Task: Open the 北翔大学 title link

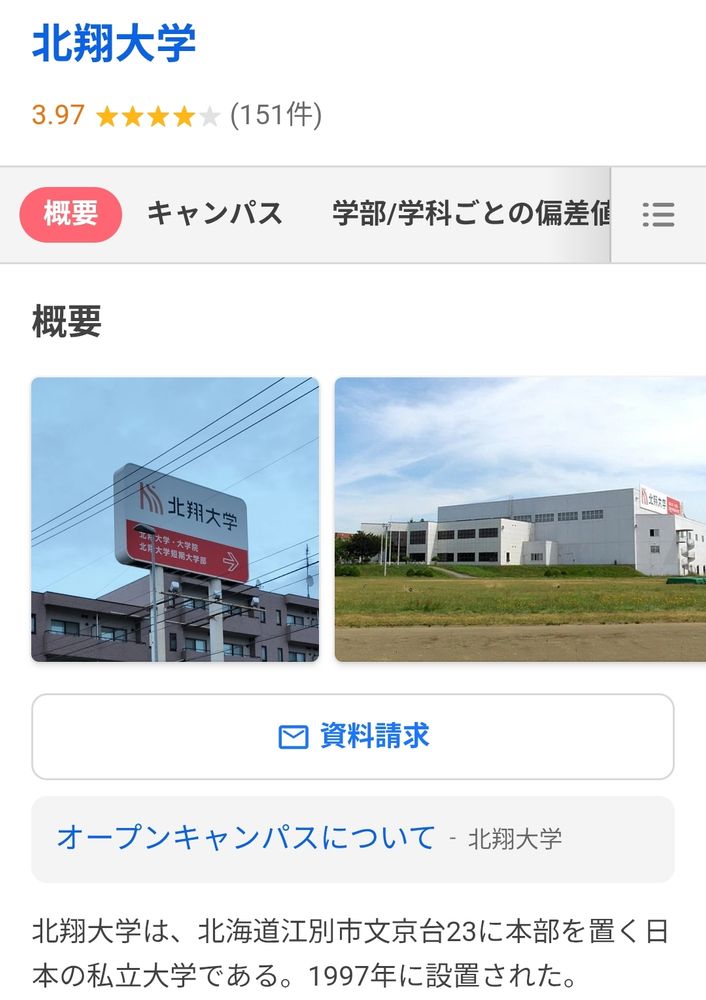Action: coord(114,45)
